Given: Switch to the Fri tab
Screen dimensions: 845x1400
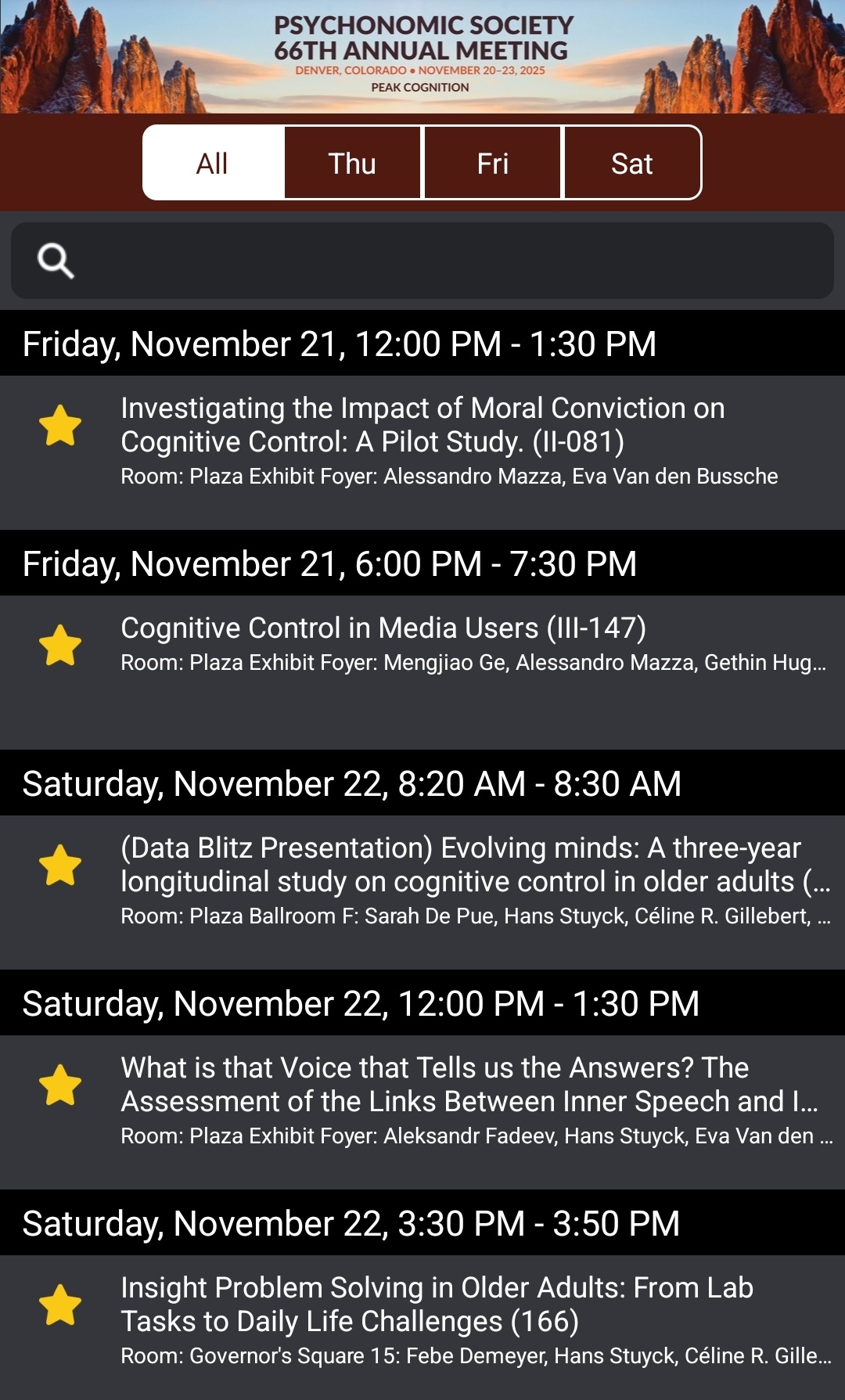Looking at the screenshot, I should tap(492, 163).
